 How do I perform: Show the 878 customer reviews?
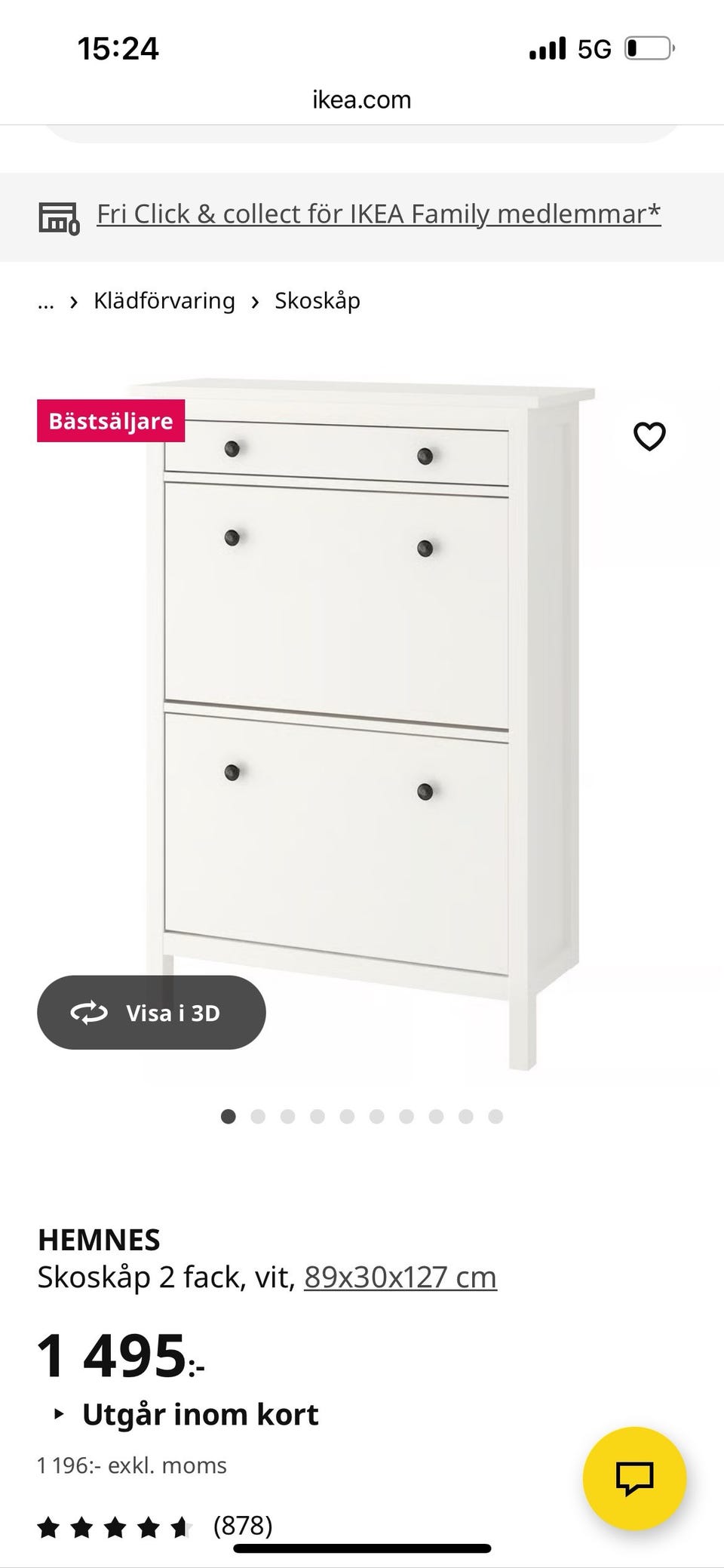pos(242,1525)
